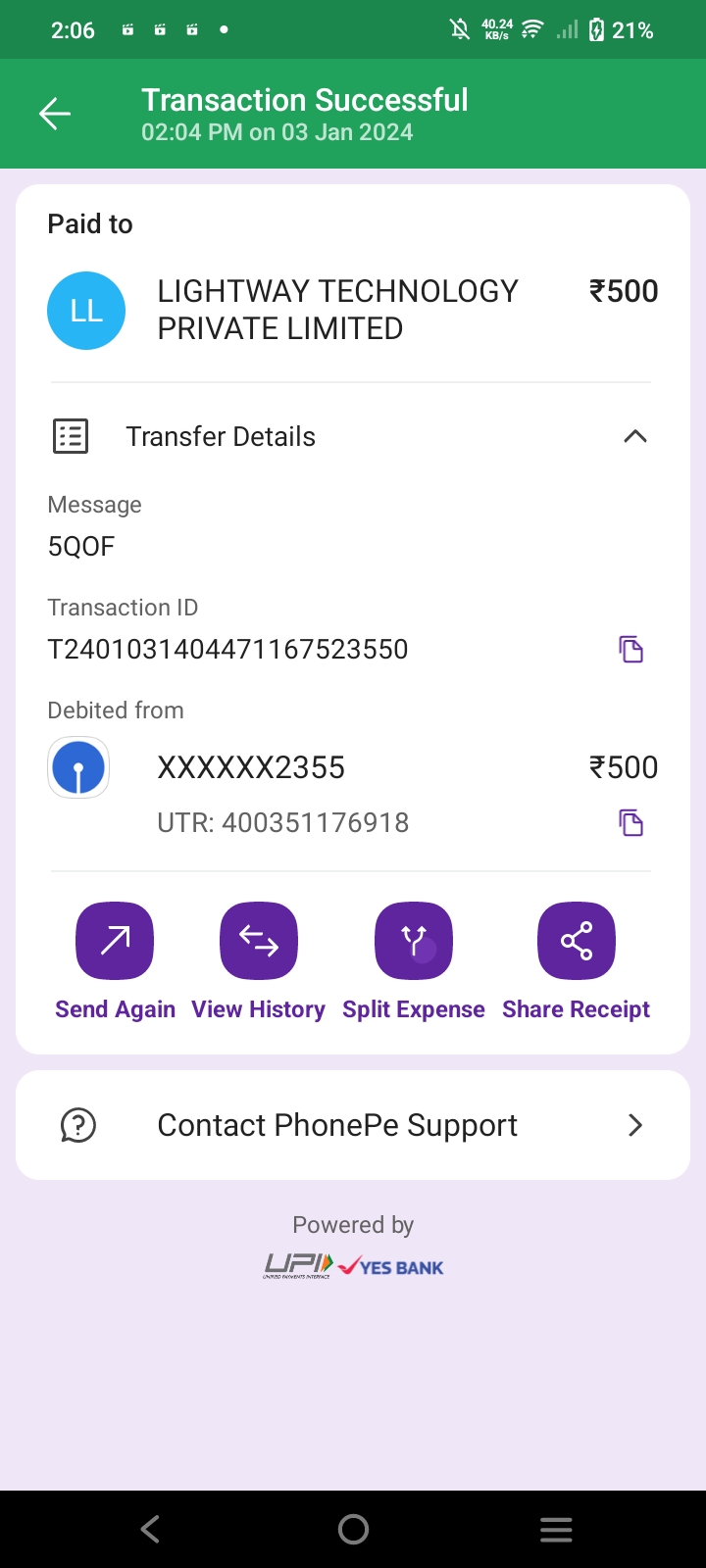Go back using the header arrow
Viewport: 706px width, 1568px height.
[55, 115]
